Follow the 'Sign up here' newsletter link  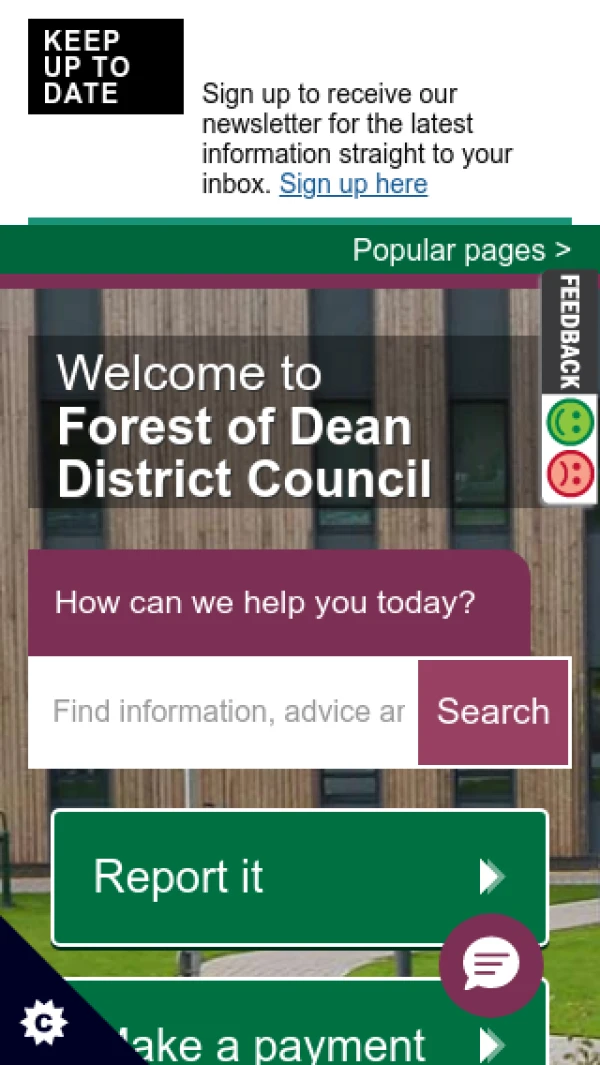(x=353, y=184)
